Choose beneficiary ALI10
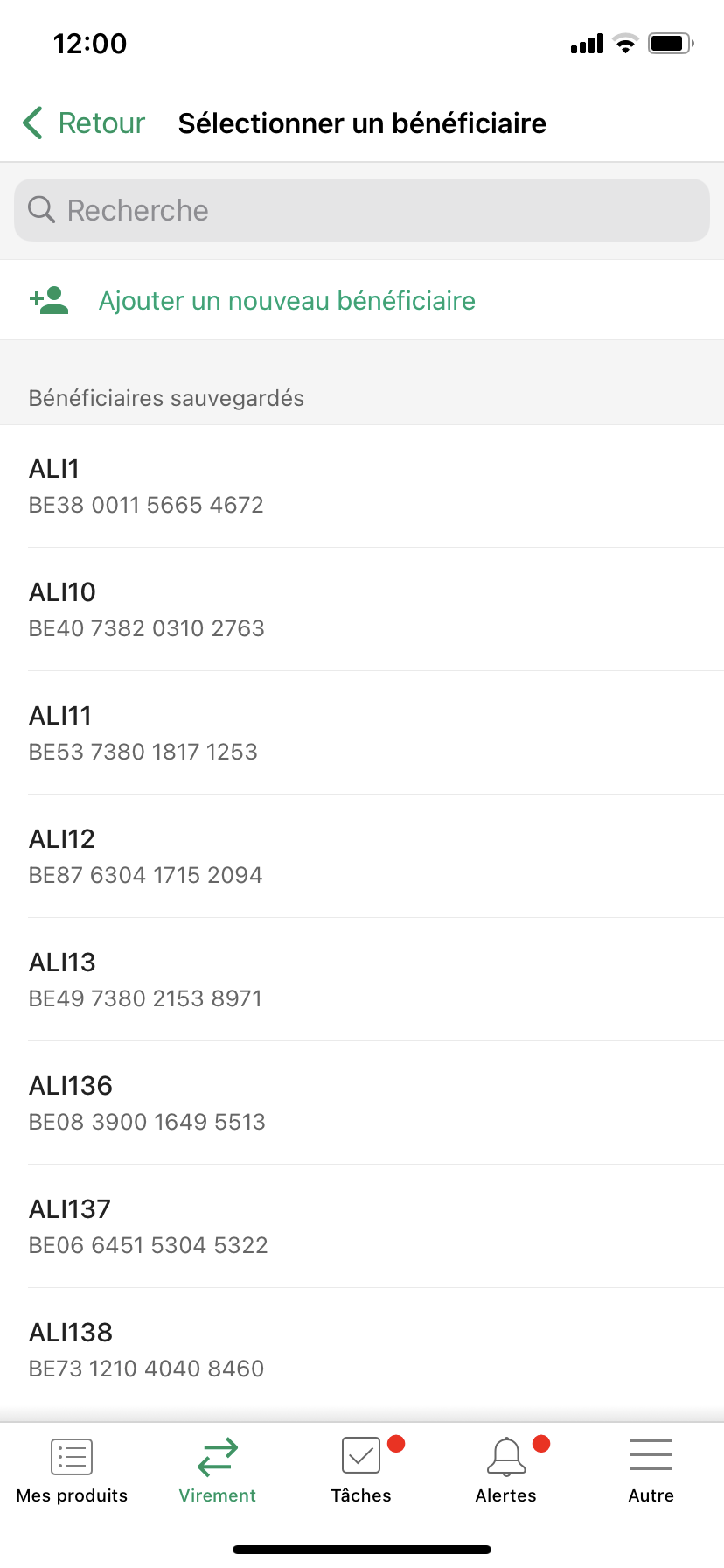The width and height of the screenshot is (724, 1568). pos(362,610)
